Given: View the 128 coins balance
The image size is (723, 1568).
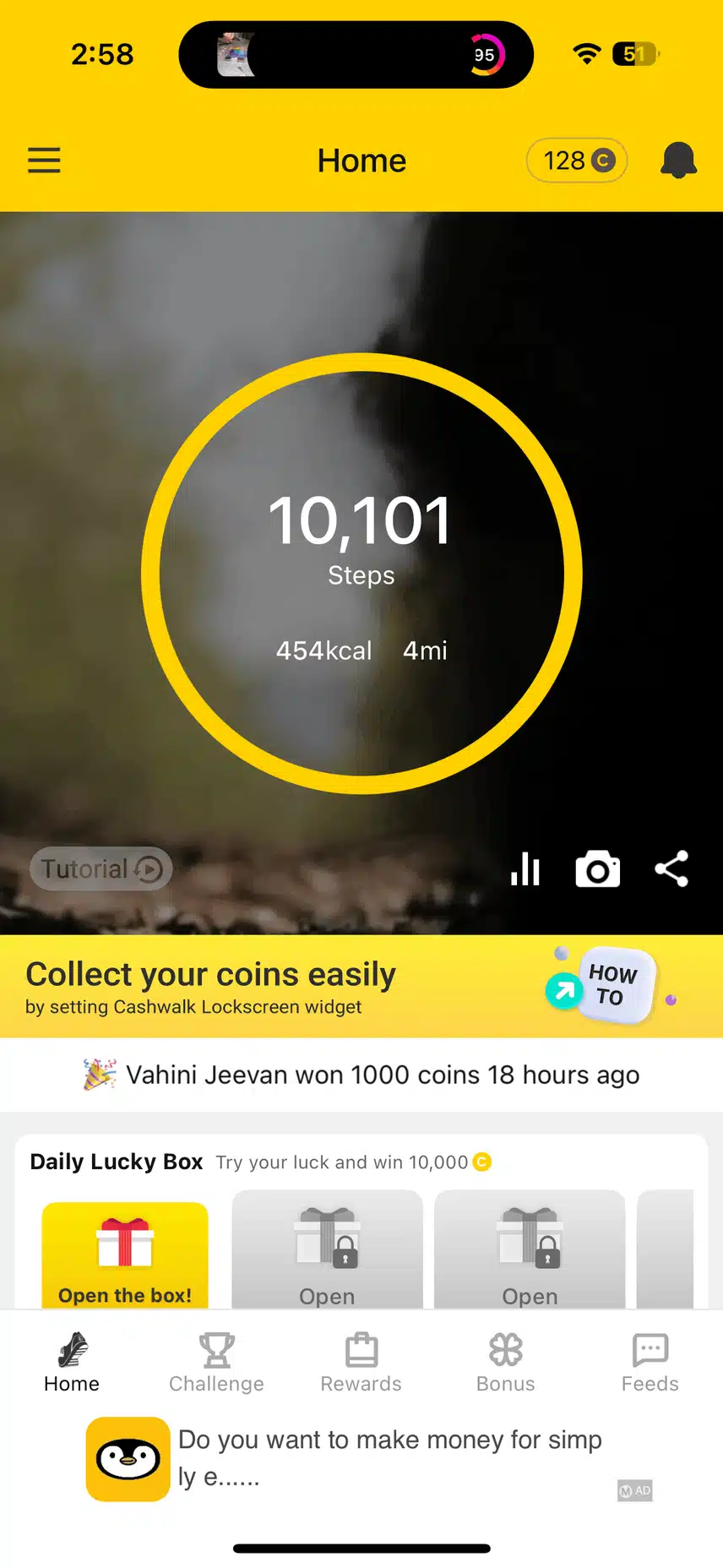Looking at the screenshot, I should pos(577,161).
